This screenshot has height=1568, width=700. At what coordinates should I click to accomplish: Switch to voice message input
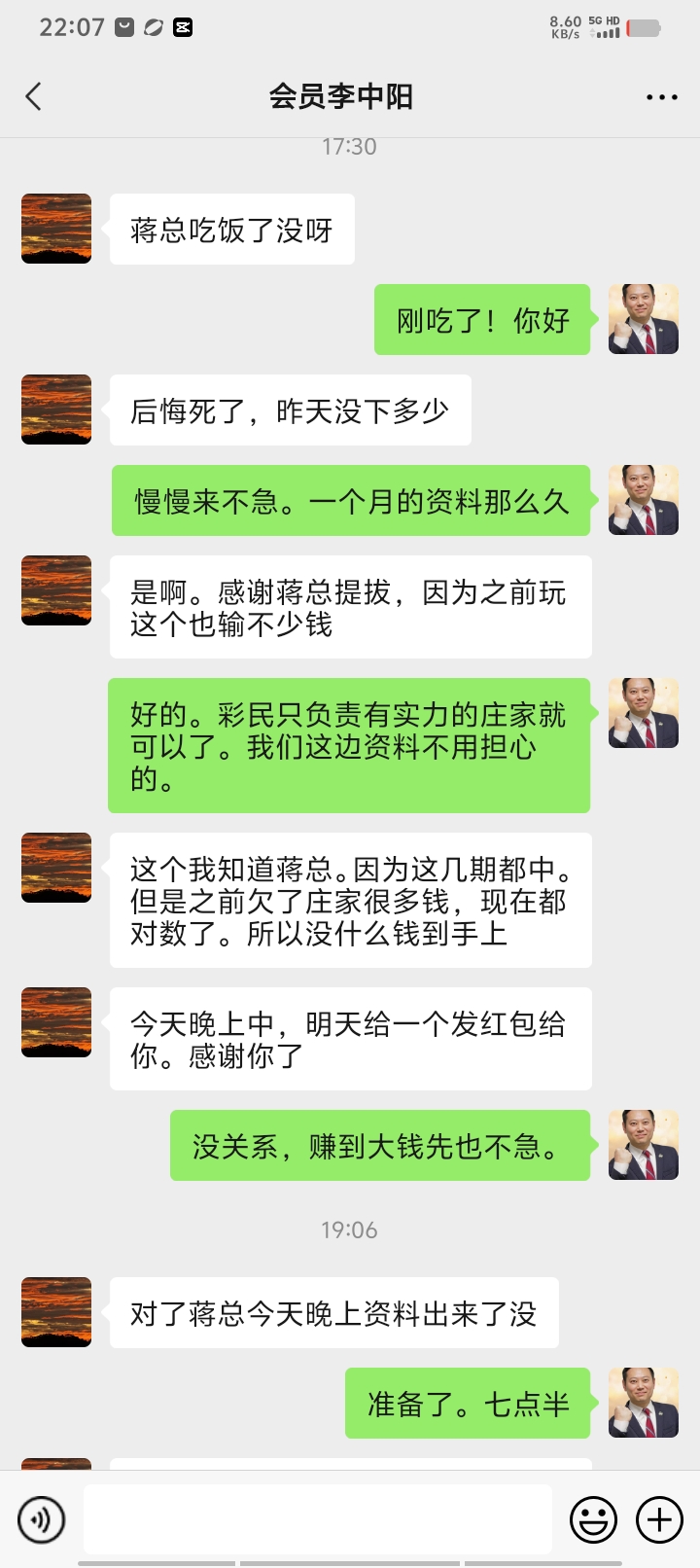tap(42, 1518)
